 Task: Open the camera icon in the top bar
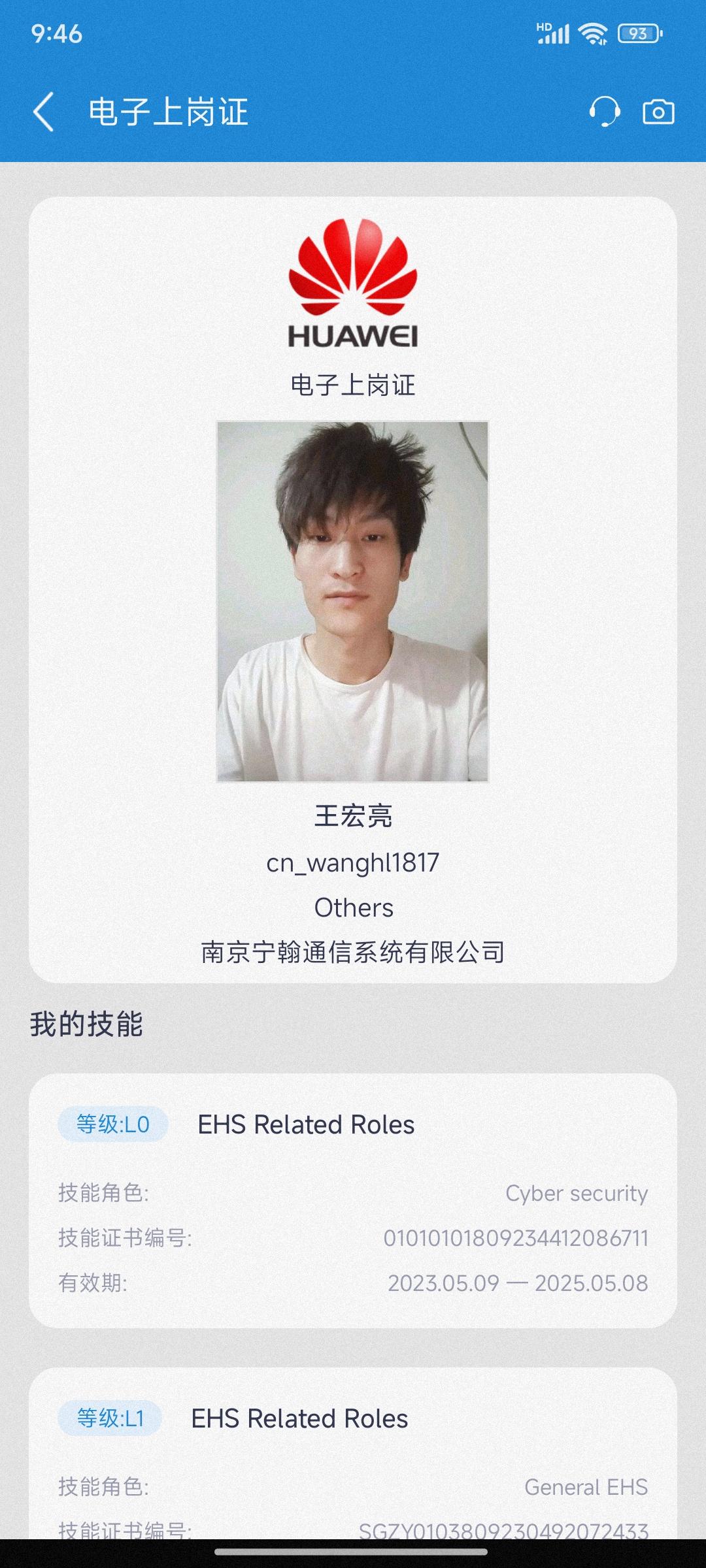click(x=658, y=112)
